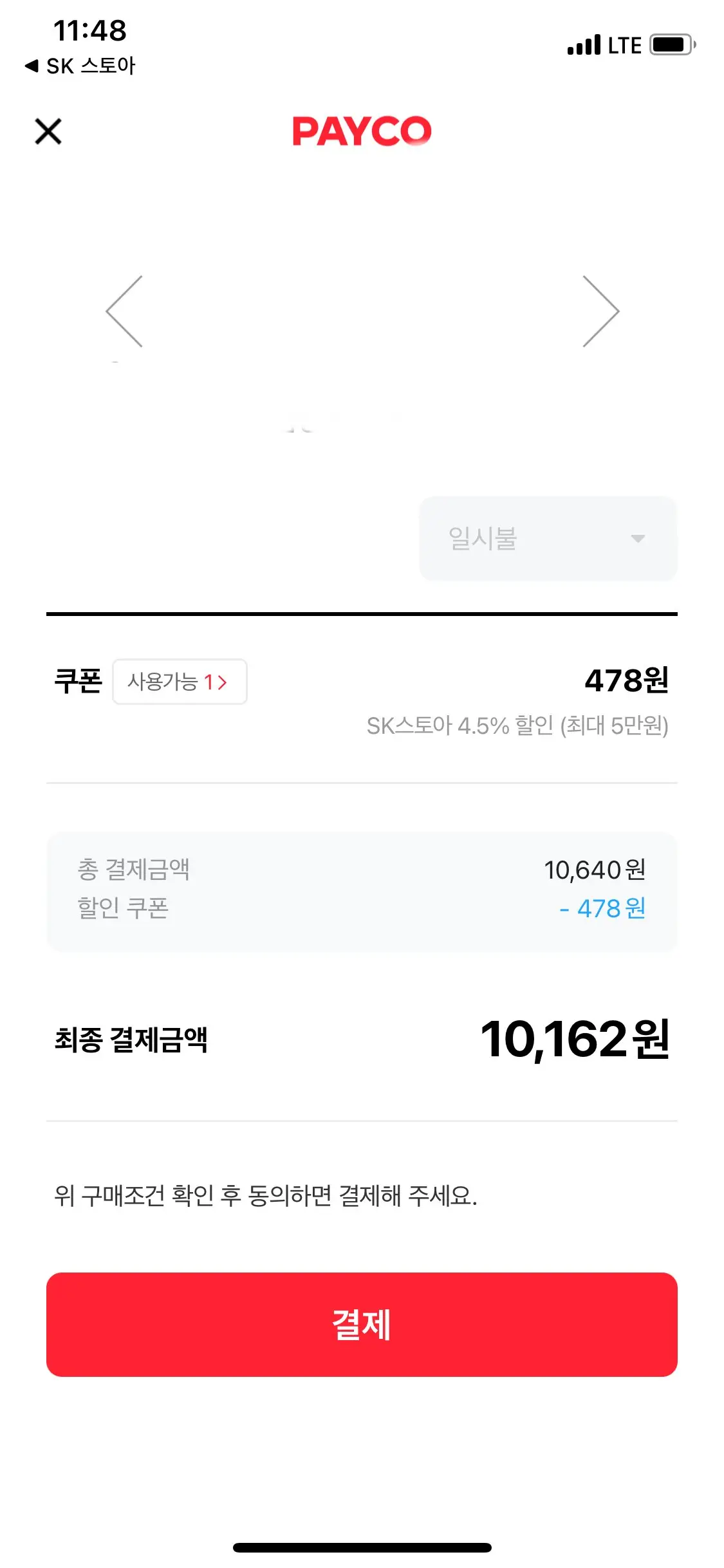This screenshot has height=1568, width=724.
Task: Close the PAYCO payment screen
Action: (48, 131)
